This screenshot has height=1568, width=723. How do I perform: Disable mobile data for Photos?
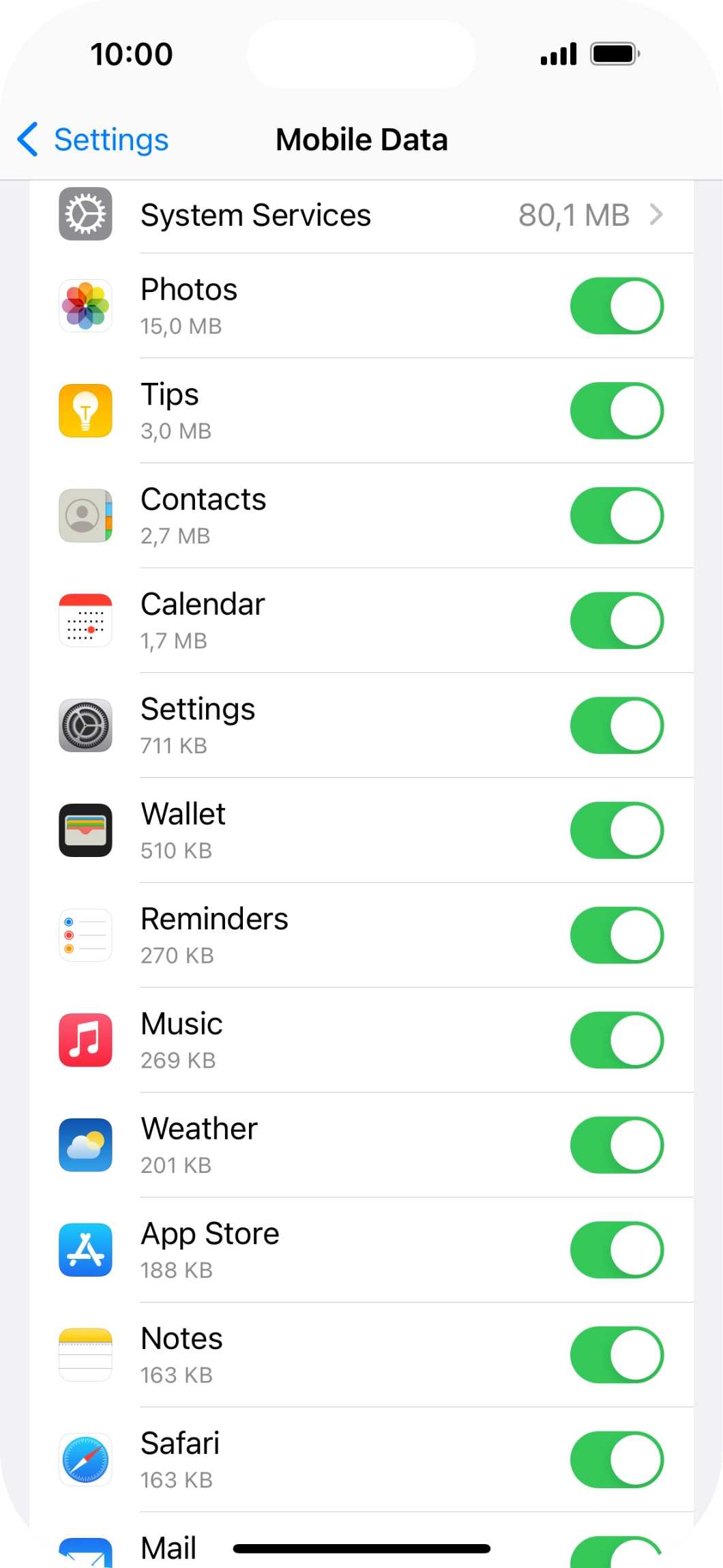tap(616, 306)
